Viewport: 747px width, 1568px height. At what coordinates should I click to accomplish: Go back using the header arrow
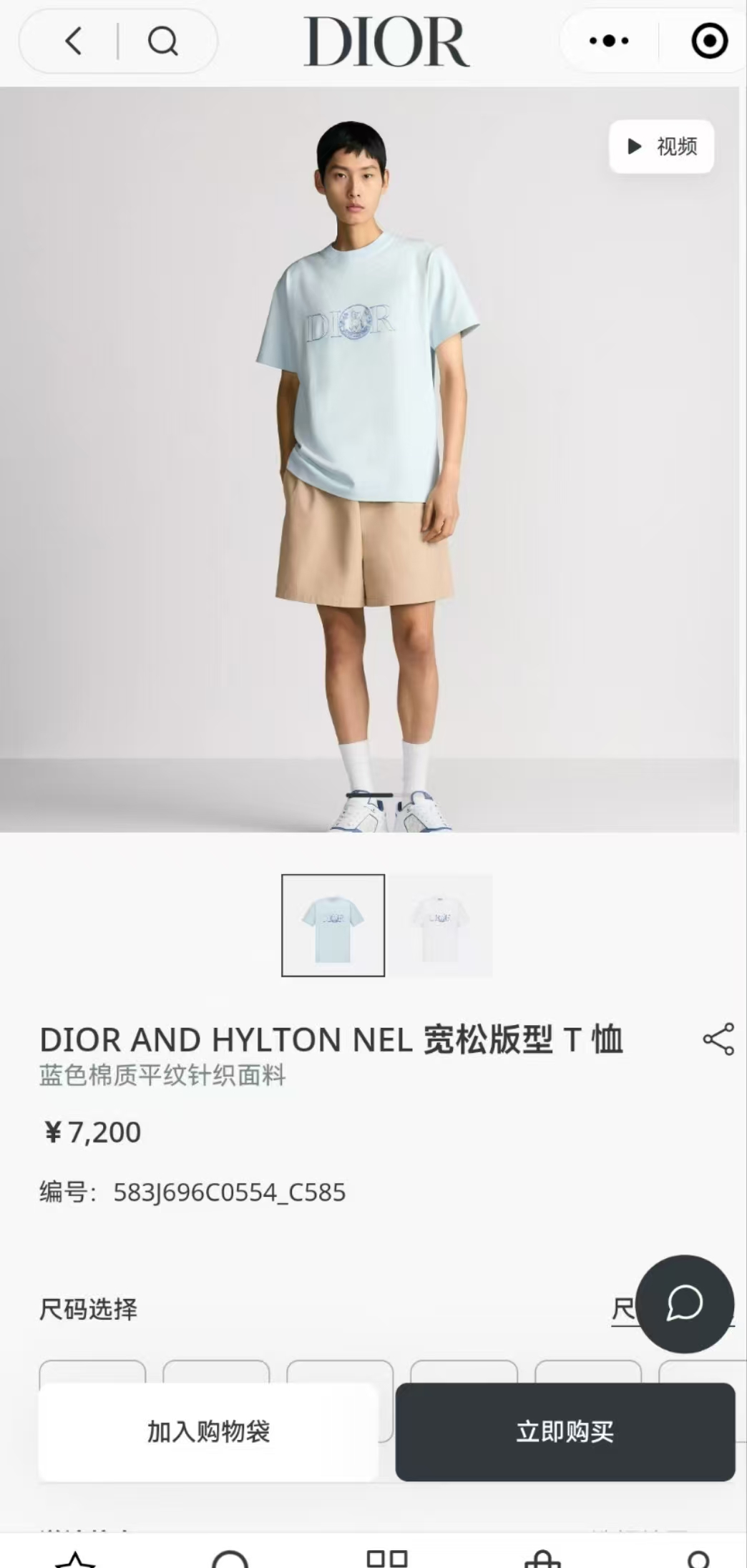(x=74, y=41)
